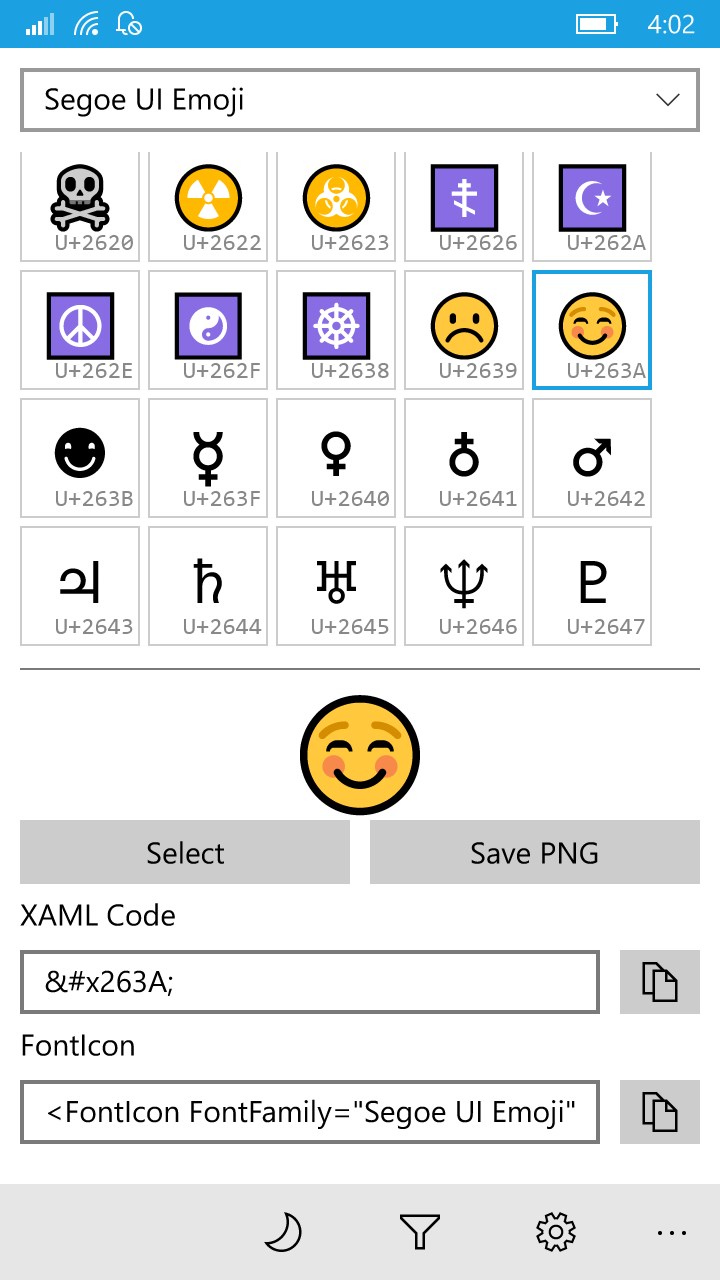
Task: Focus the XAML Code text field
Action: (310, 982)
